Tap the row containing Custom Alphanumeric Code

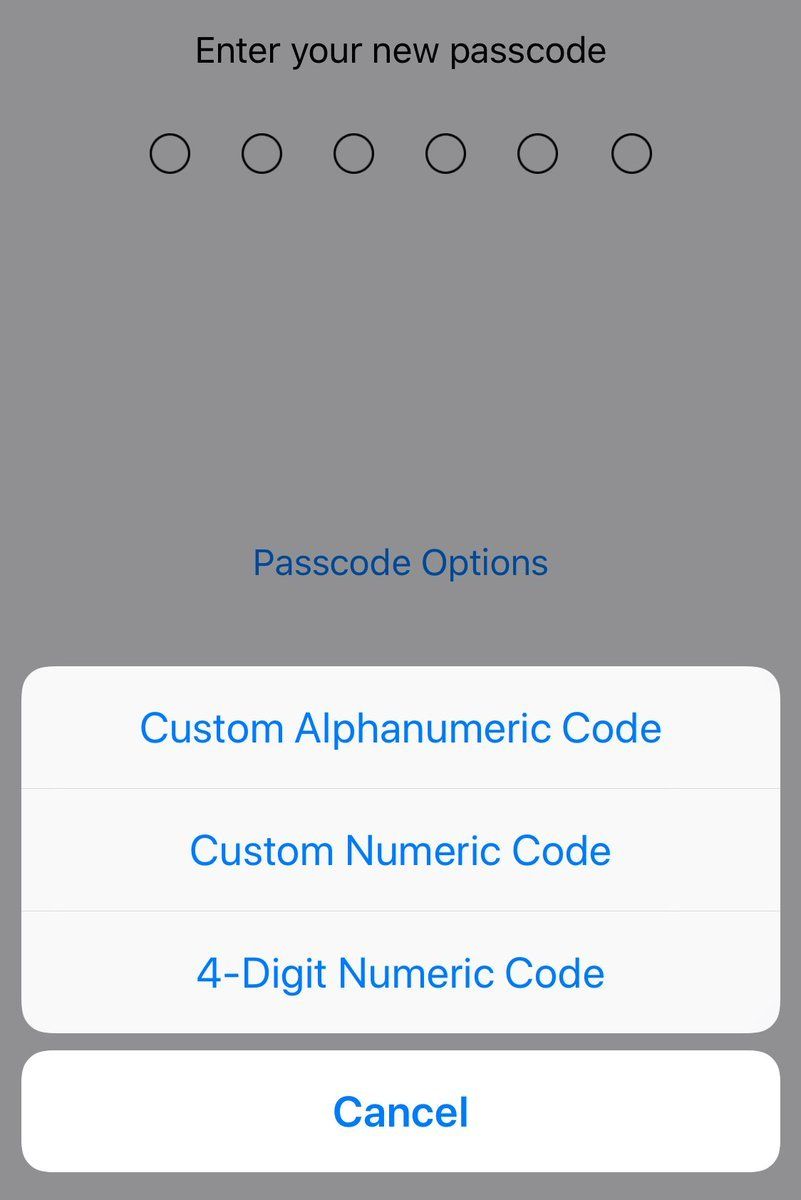point(400,728)
